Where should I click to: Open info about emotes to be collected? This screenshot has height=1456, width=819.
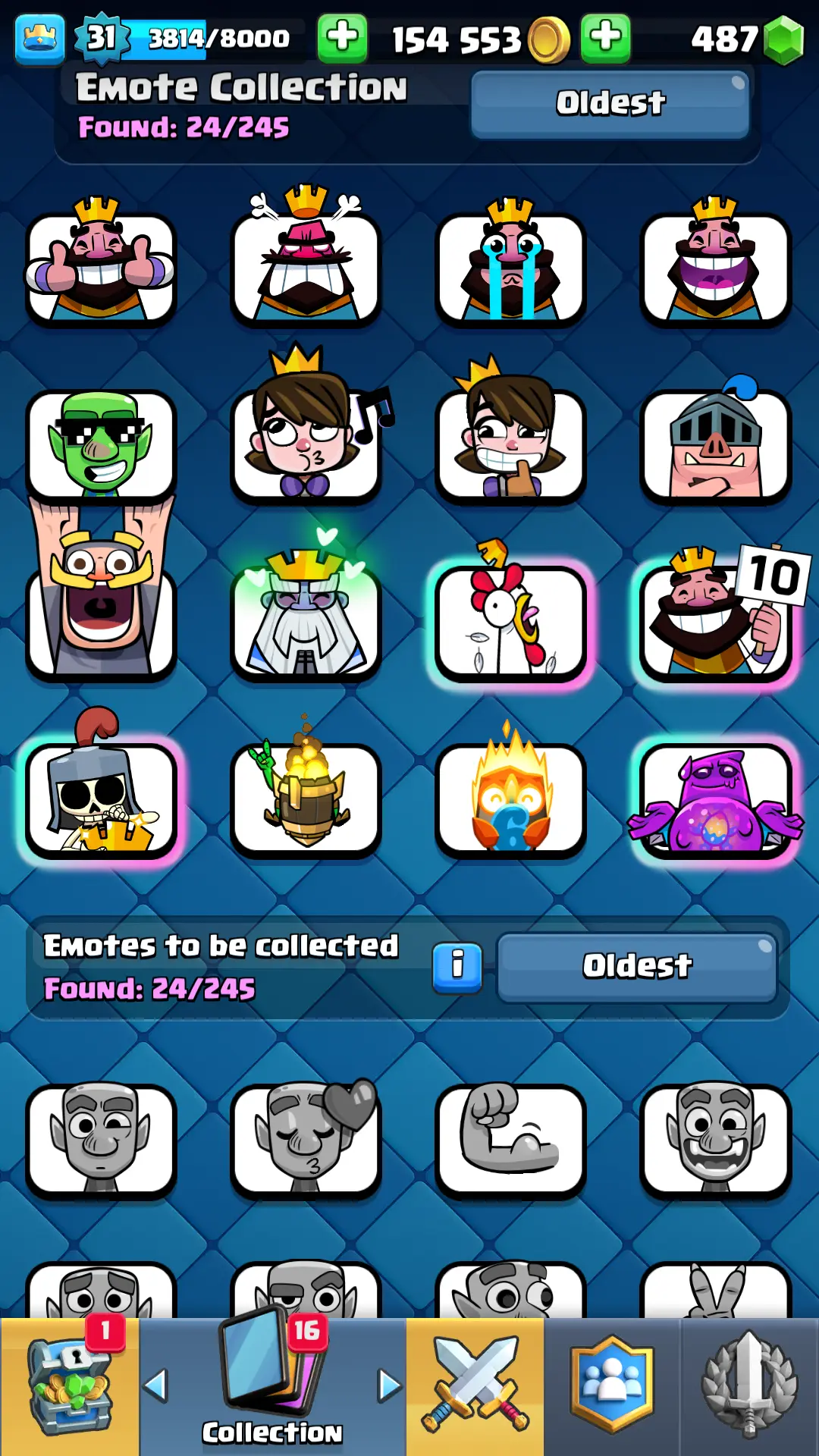457,967
